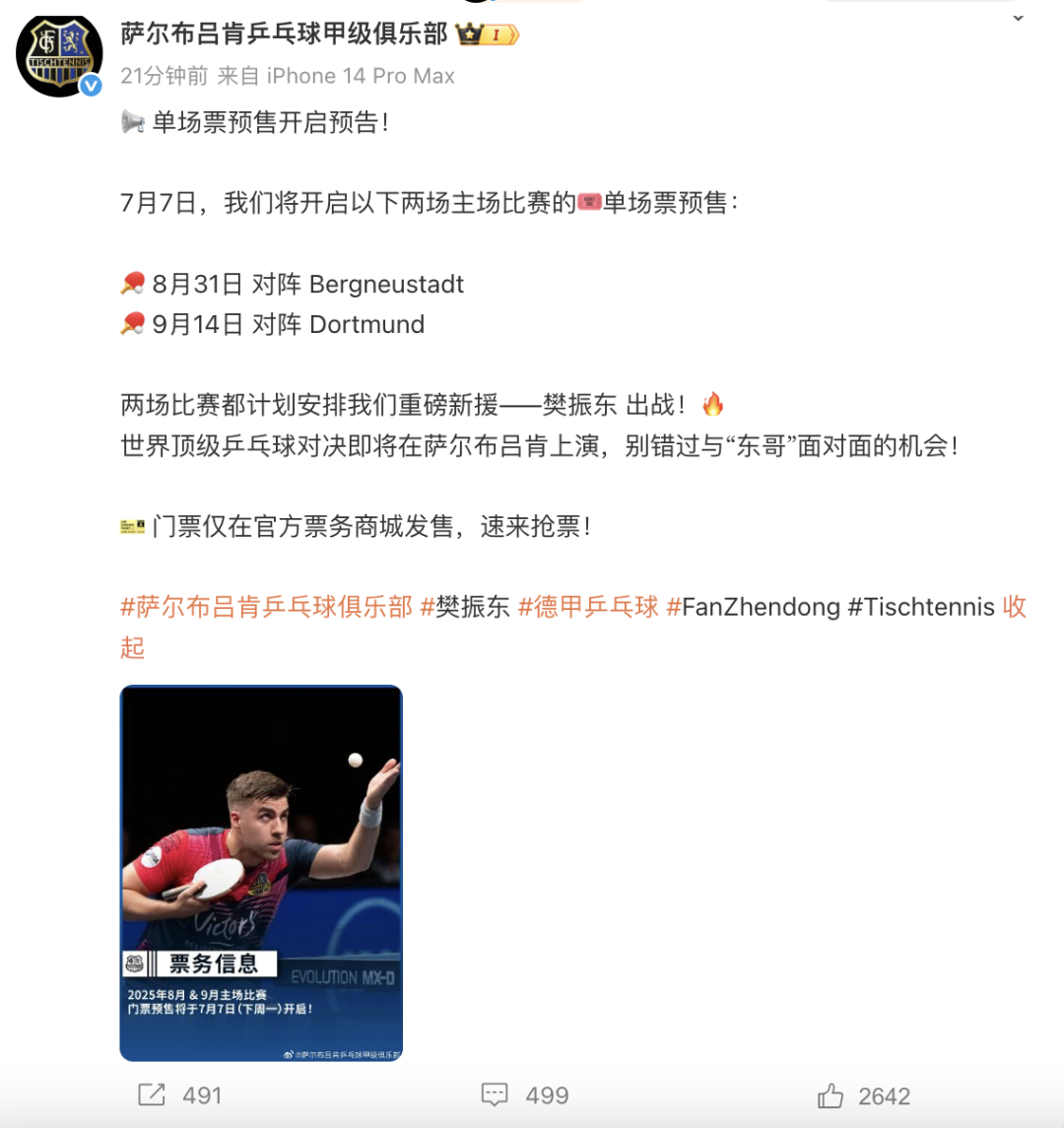Image resolution: width=1064 pixels, height=1128 pixels.
Task: Open the 票务信息 poster image
Action: (x=261, y=873)
